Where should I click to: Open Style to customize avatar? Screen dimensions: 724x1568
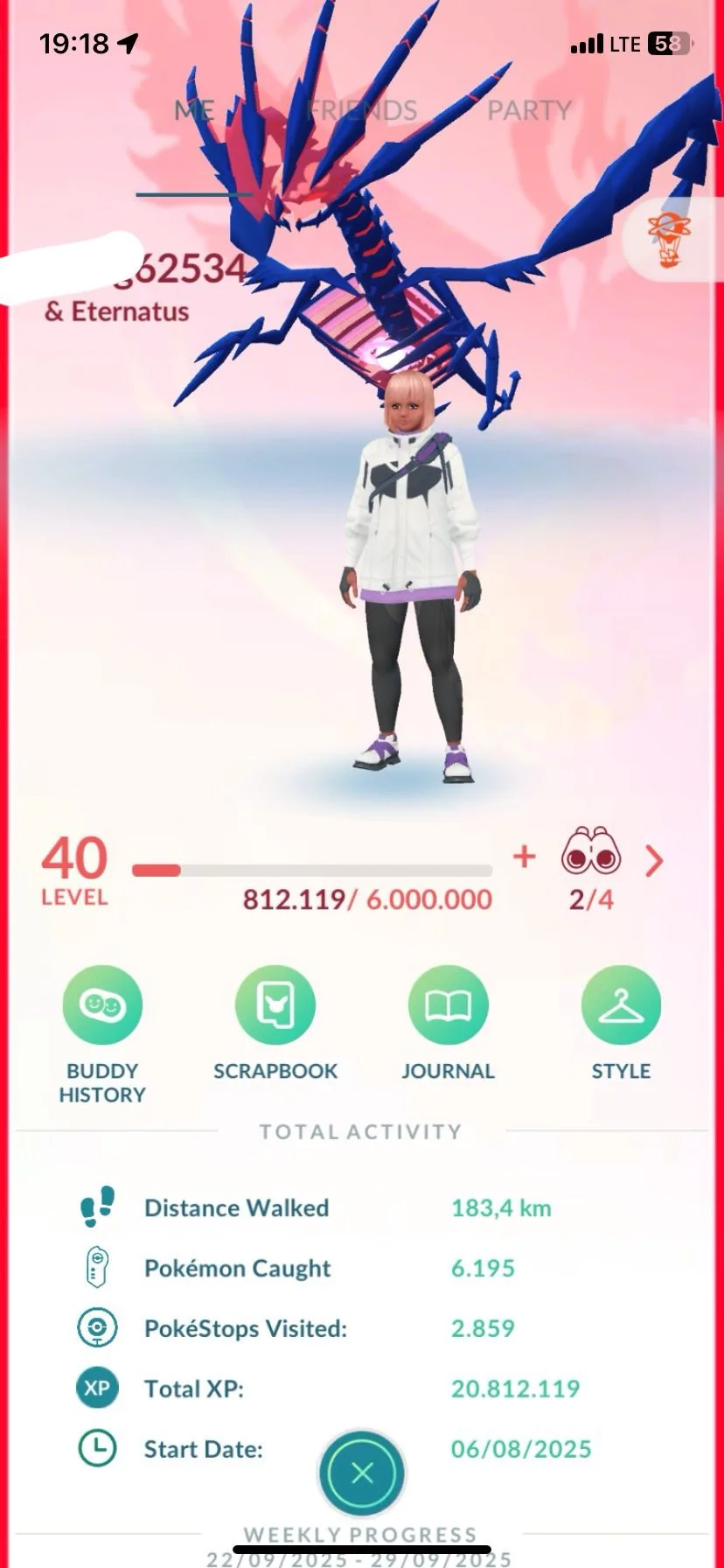[621, 1005]
